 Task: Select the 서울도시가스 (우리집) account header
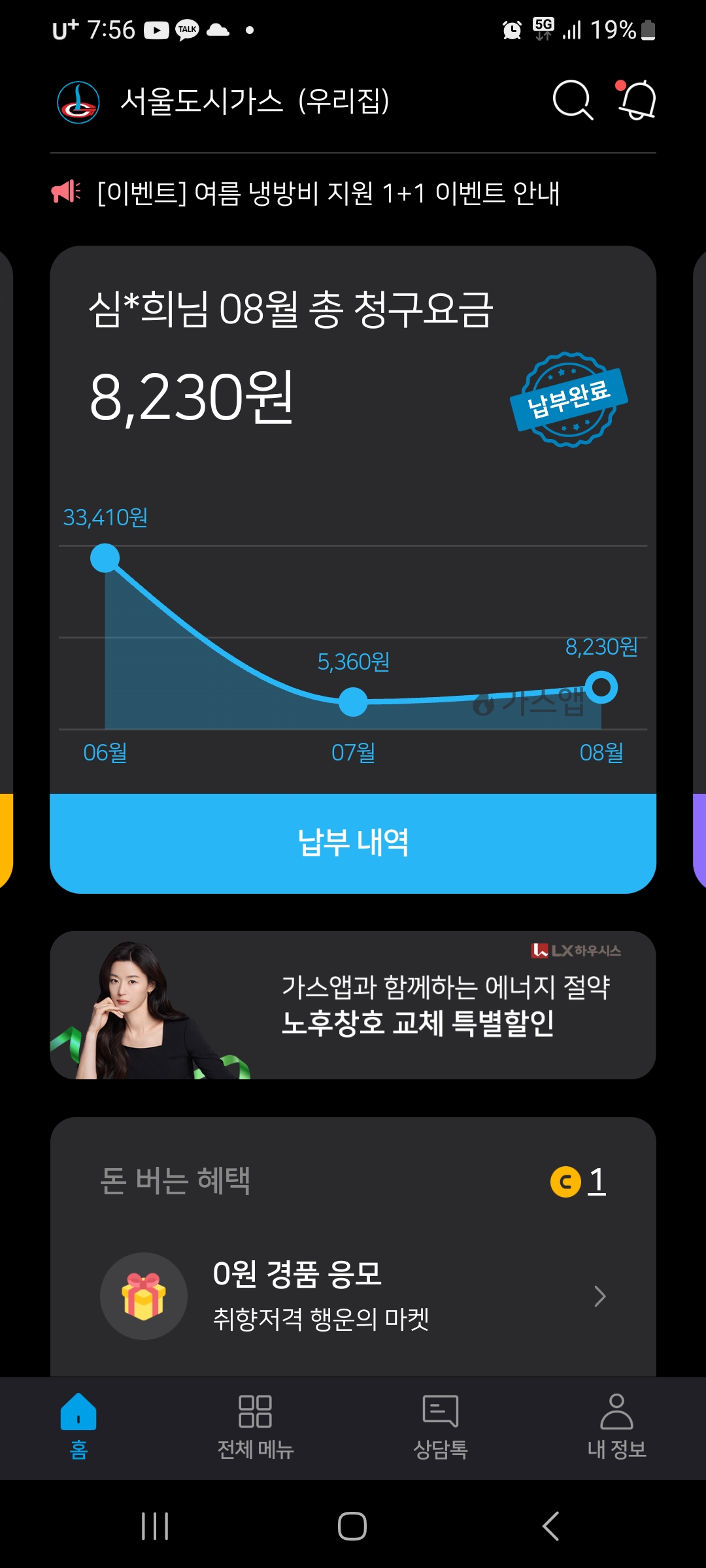pyautogui.click(x=254, y=102)
